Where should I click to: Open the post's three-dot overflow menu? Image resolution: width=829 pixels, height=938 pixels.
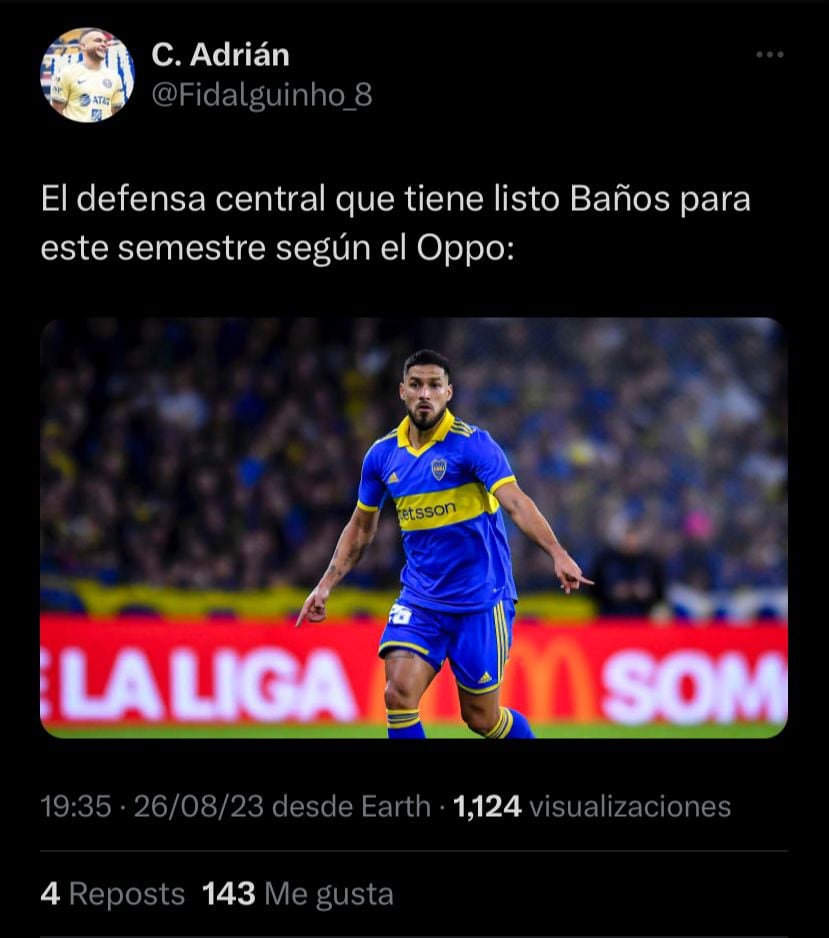(x=769, y=55)
